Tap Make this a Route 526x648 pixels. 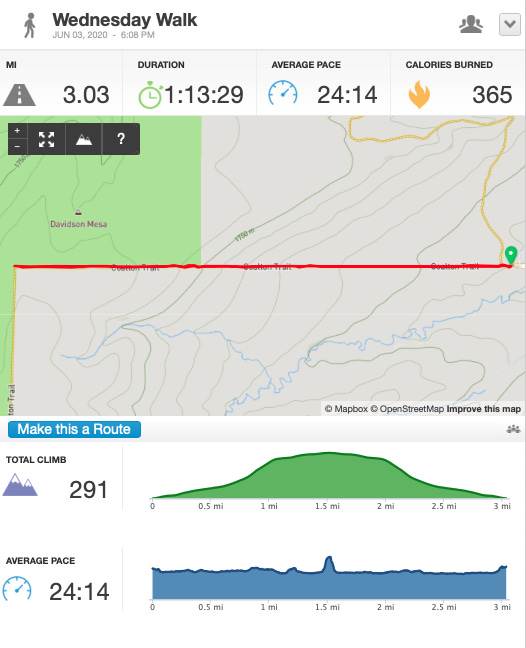[74, 429]
